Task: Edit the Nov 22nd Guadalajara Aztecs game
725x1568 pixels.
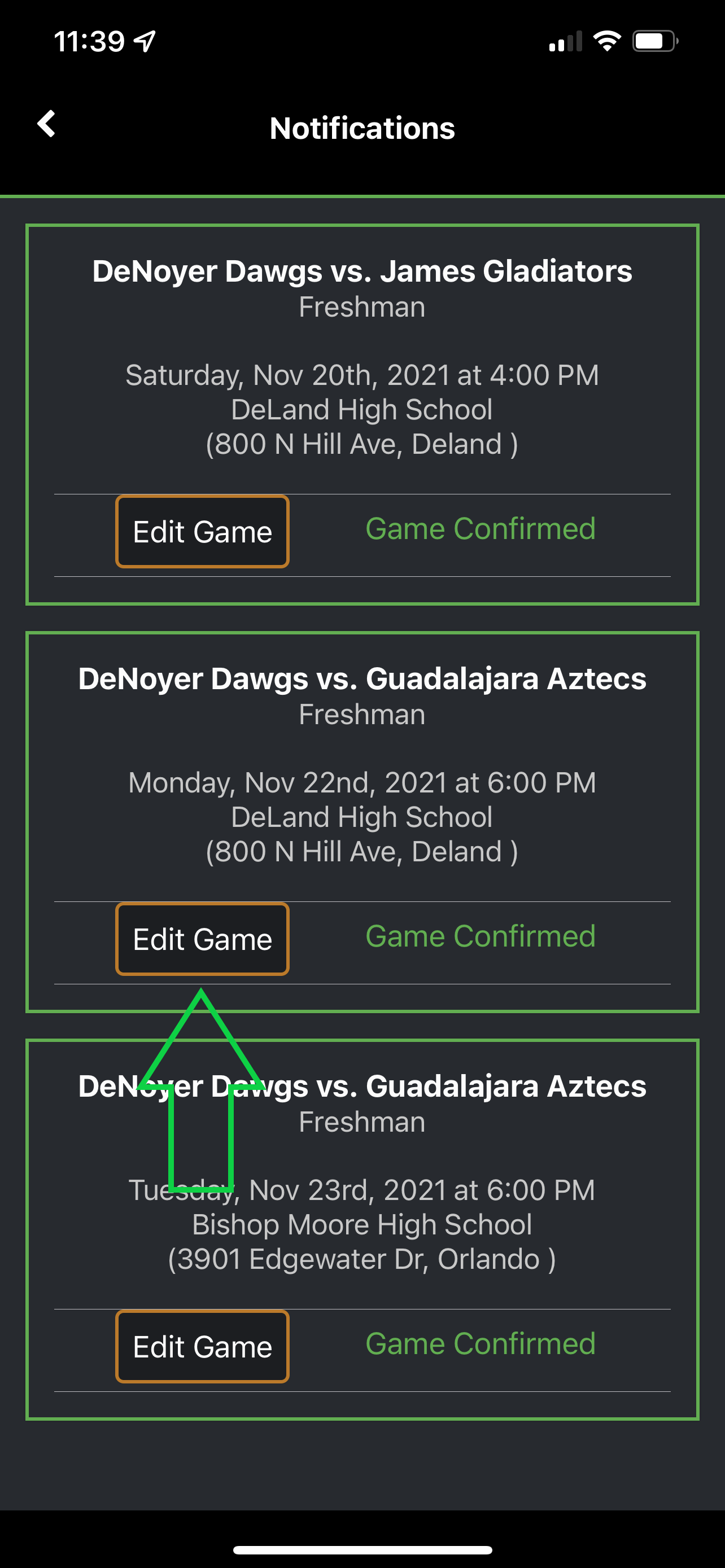Action: click(202, 939)
